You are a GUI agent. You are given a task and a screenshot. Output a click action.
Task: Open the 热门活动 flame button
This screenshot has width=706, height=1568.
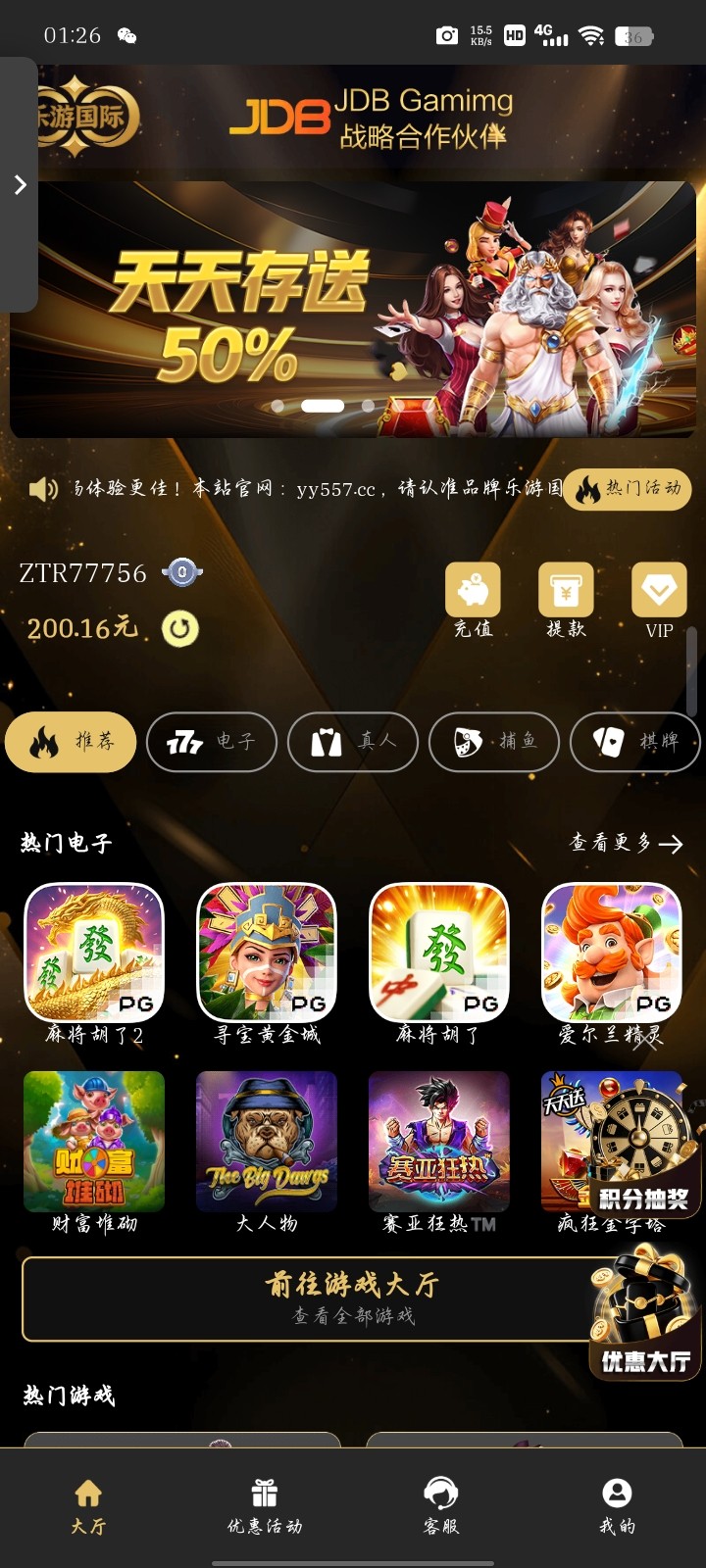[x=629, y=489]
